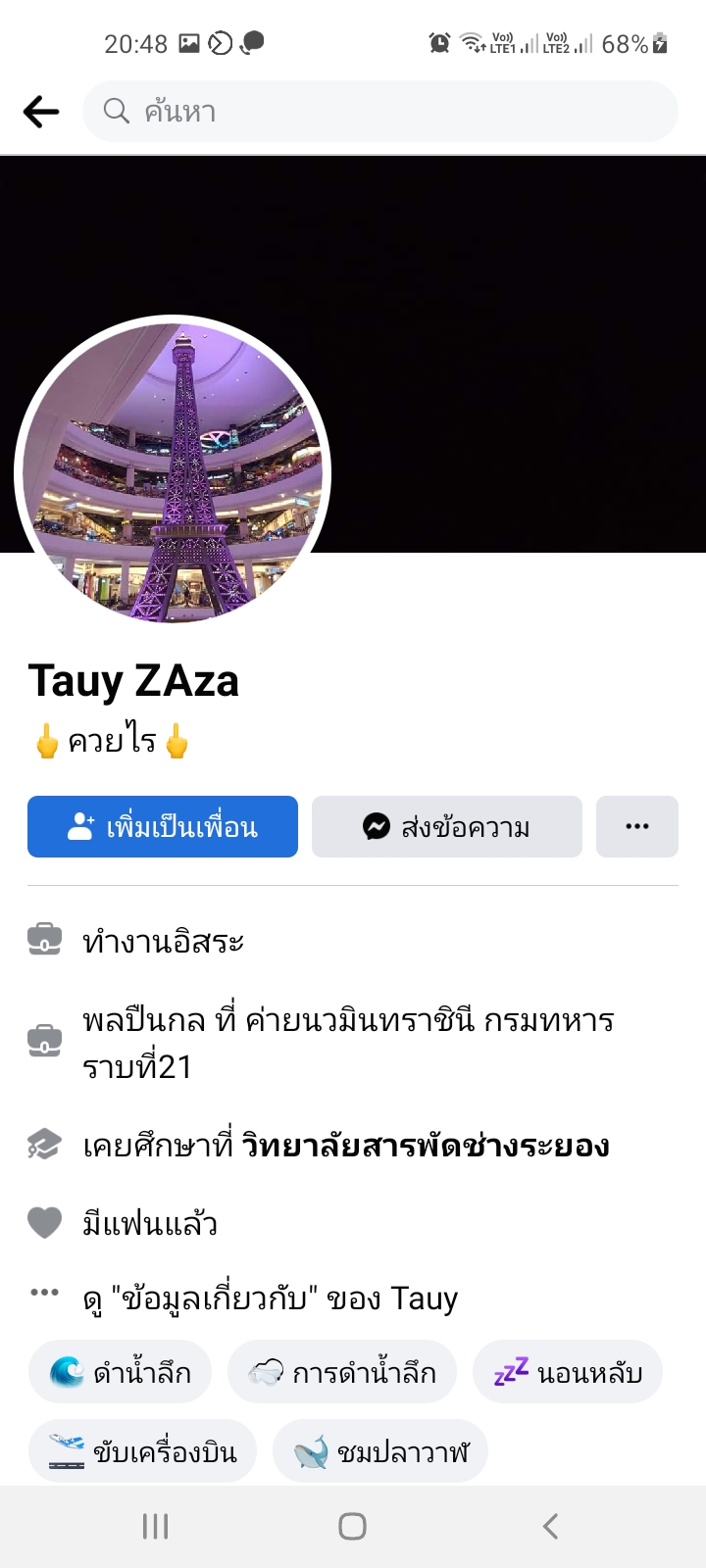Select the การดำน้ำลึก diving mask chip
The width and height of the screenshot is (706, 1568).
[342, 1372]
